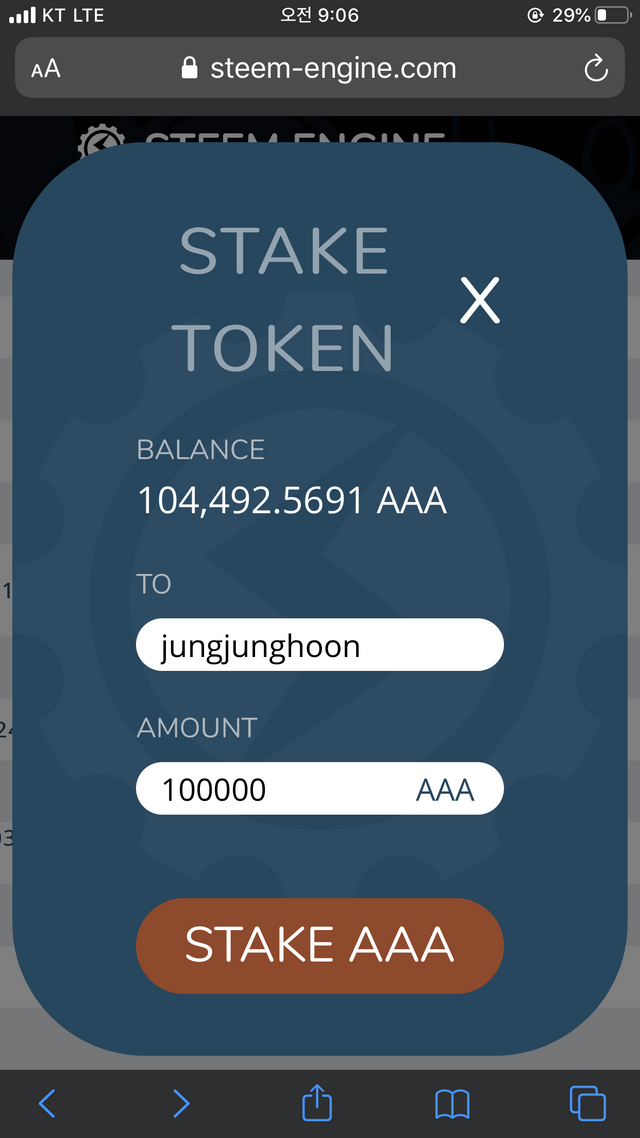Viewport: 640px width, 1138px height.
Task: Open Safari bookmarks
Action: point(452,1104)
